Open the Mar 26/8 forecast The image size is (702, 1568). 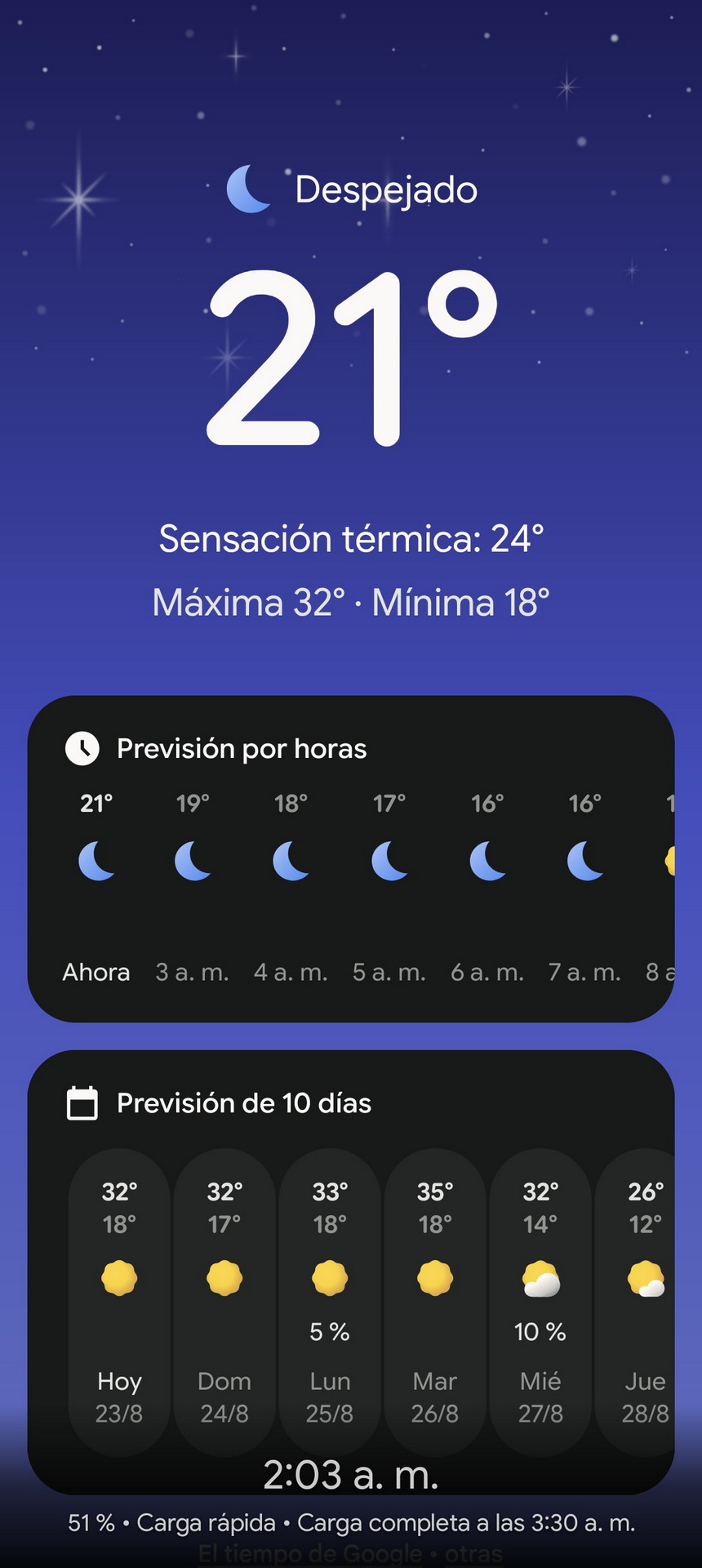pos(435,1302)
